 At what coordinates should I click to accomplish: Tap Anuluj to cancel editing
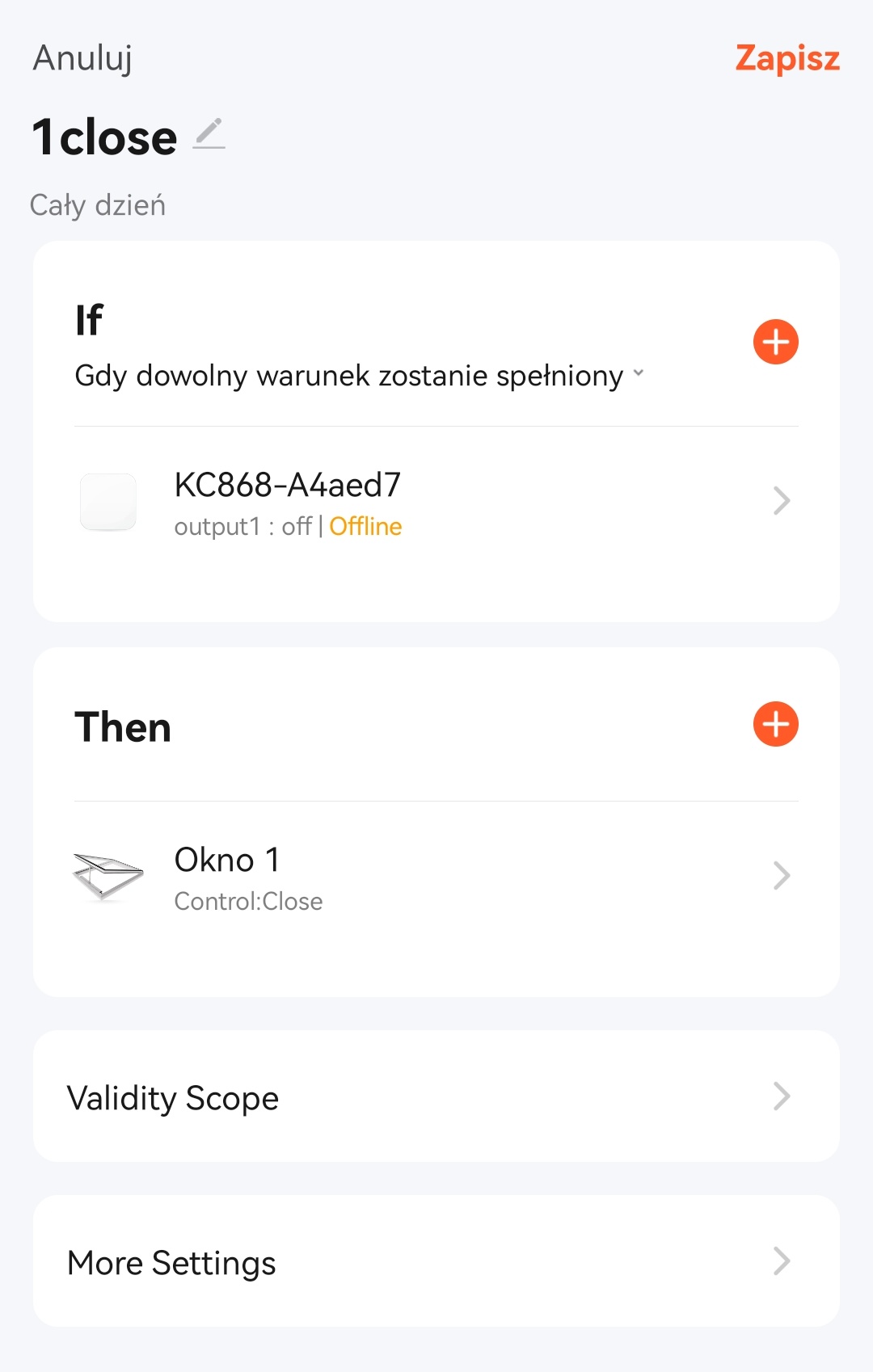pyautogui.click(x=82, y=58)
